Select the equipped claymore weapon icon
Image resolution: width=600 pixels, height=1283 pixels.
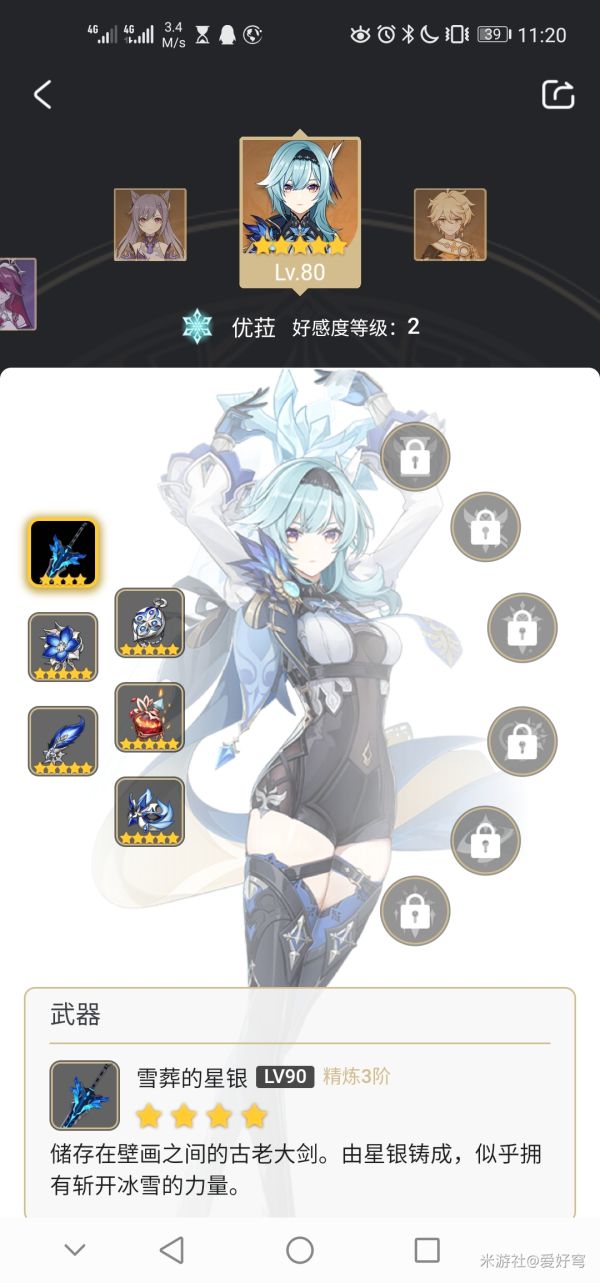63,552
